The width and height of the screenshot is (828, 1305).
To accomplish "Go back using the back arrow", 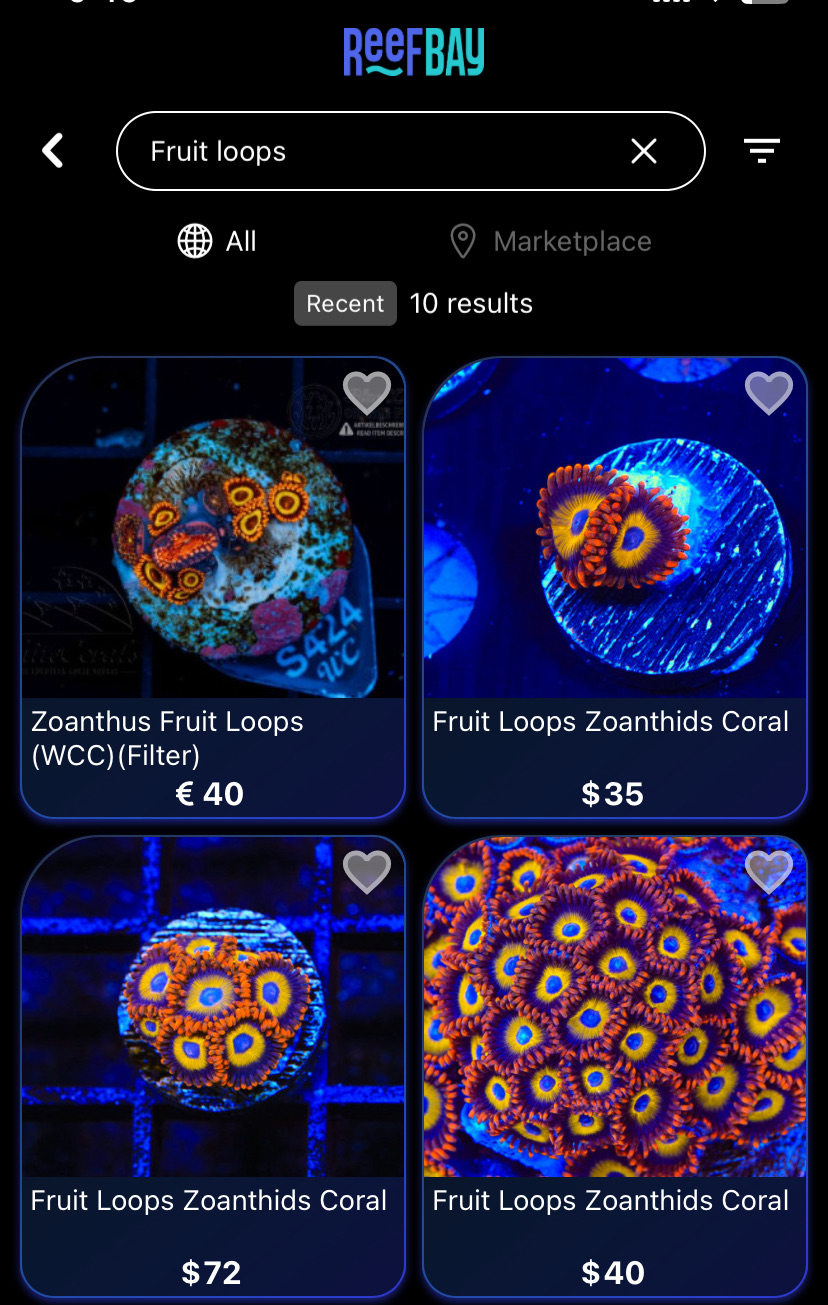I will [x=53, y=151].
